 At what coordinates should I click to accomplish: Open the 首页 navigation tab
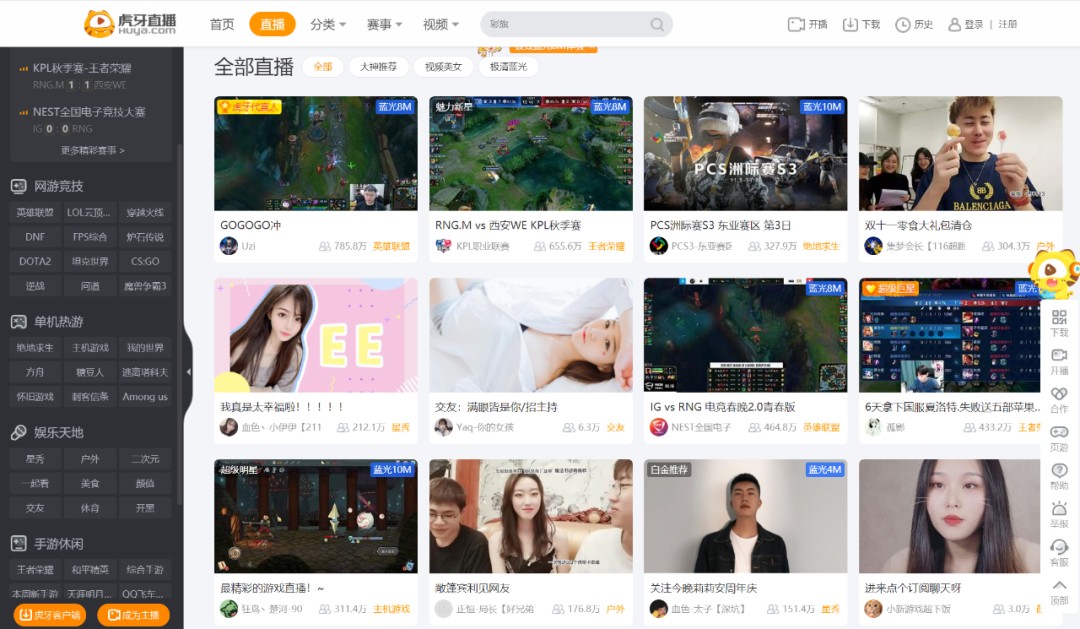[222, 24]
